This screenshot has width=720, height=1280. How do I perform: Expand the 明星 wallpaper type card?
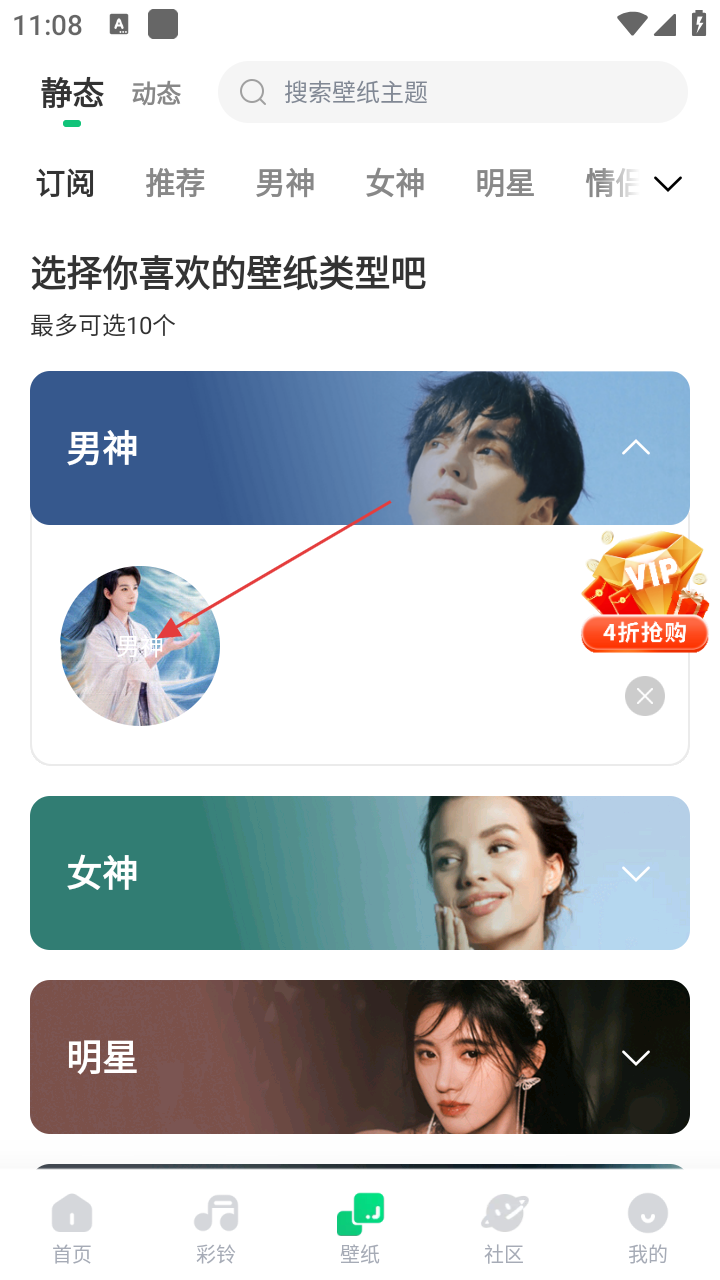coord(636,1057)
